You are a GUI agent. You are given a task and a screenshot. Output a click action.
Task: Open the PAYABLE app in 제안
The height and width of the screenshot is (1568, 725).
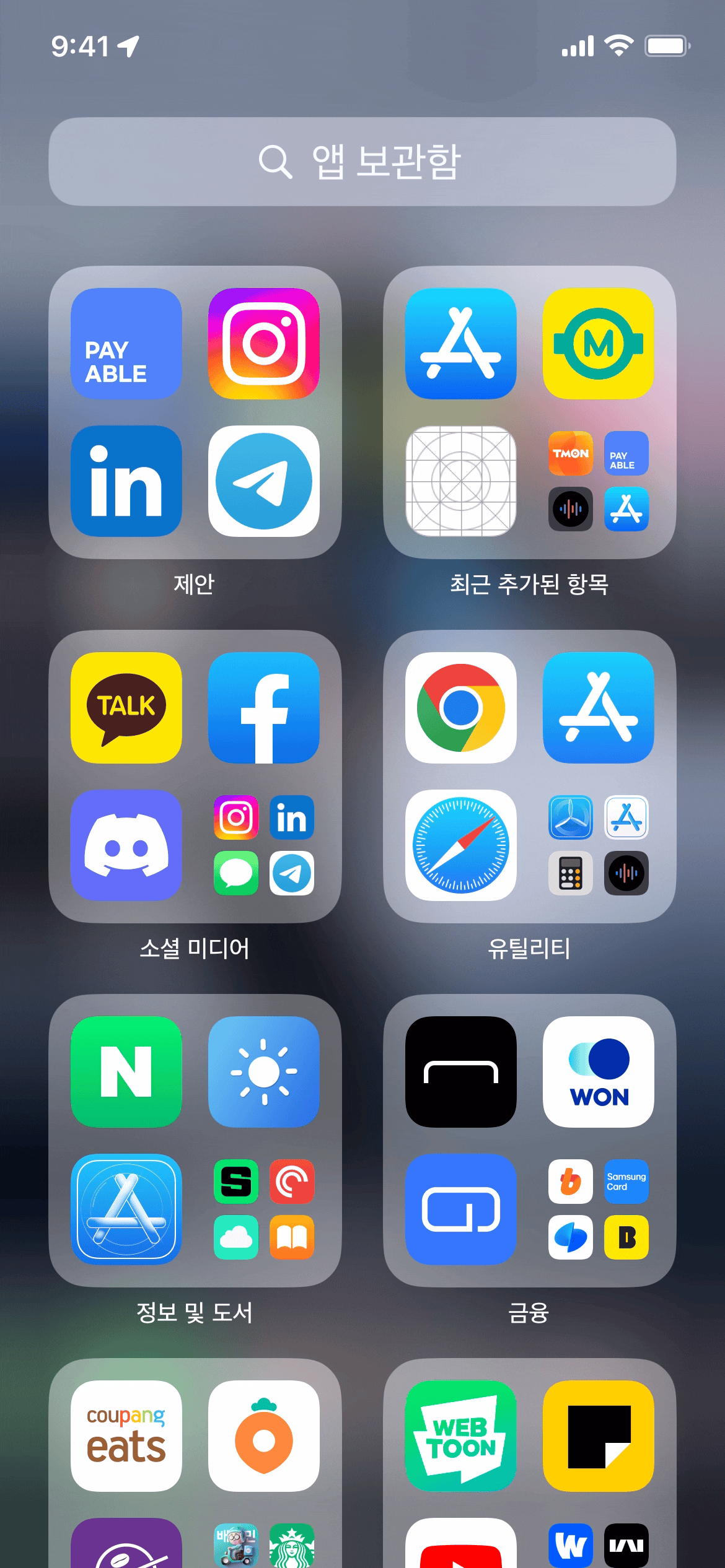click(126, 344)
